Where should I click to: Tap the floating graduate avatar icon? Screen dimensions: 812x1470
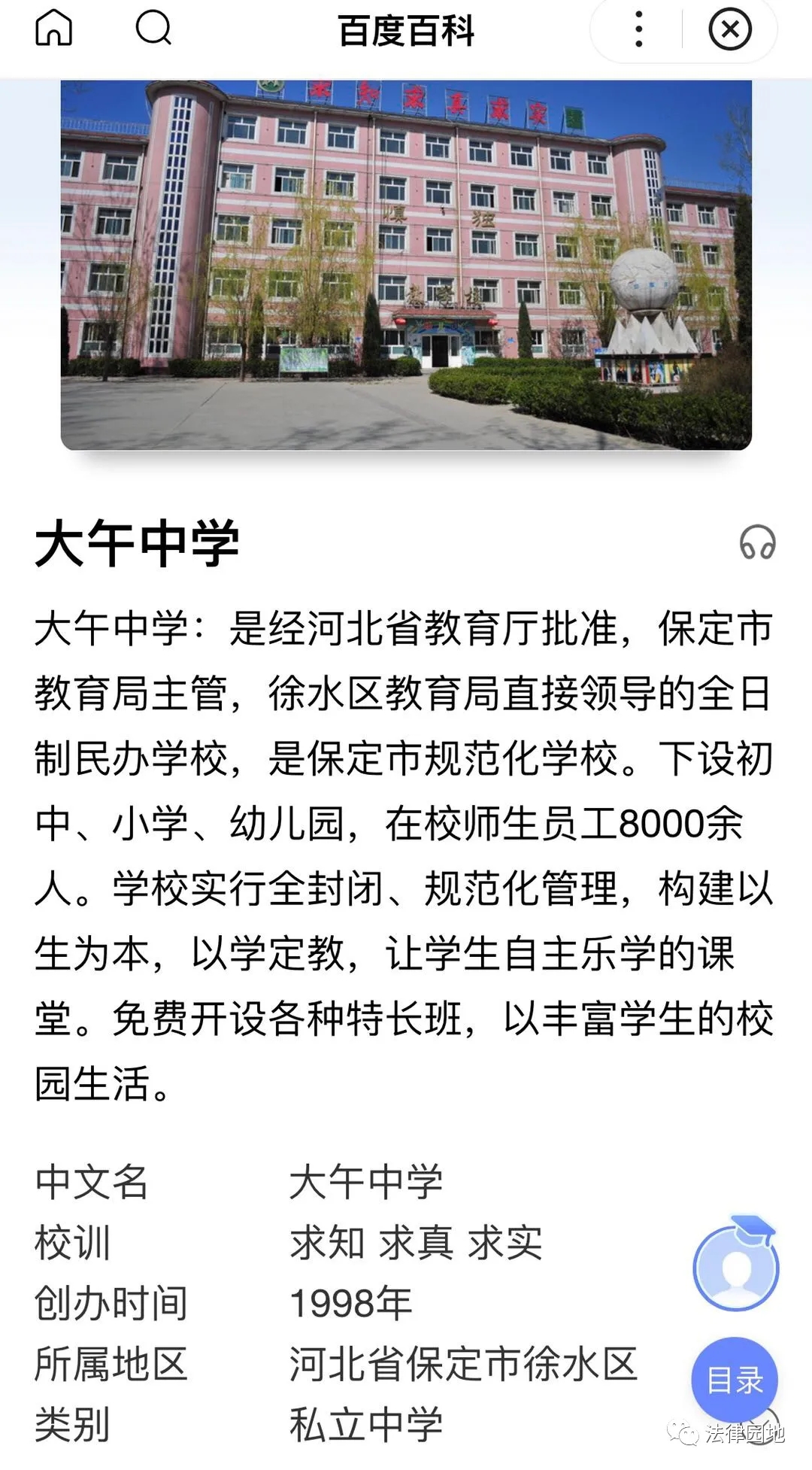pos(736,1264)
